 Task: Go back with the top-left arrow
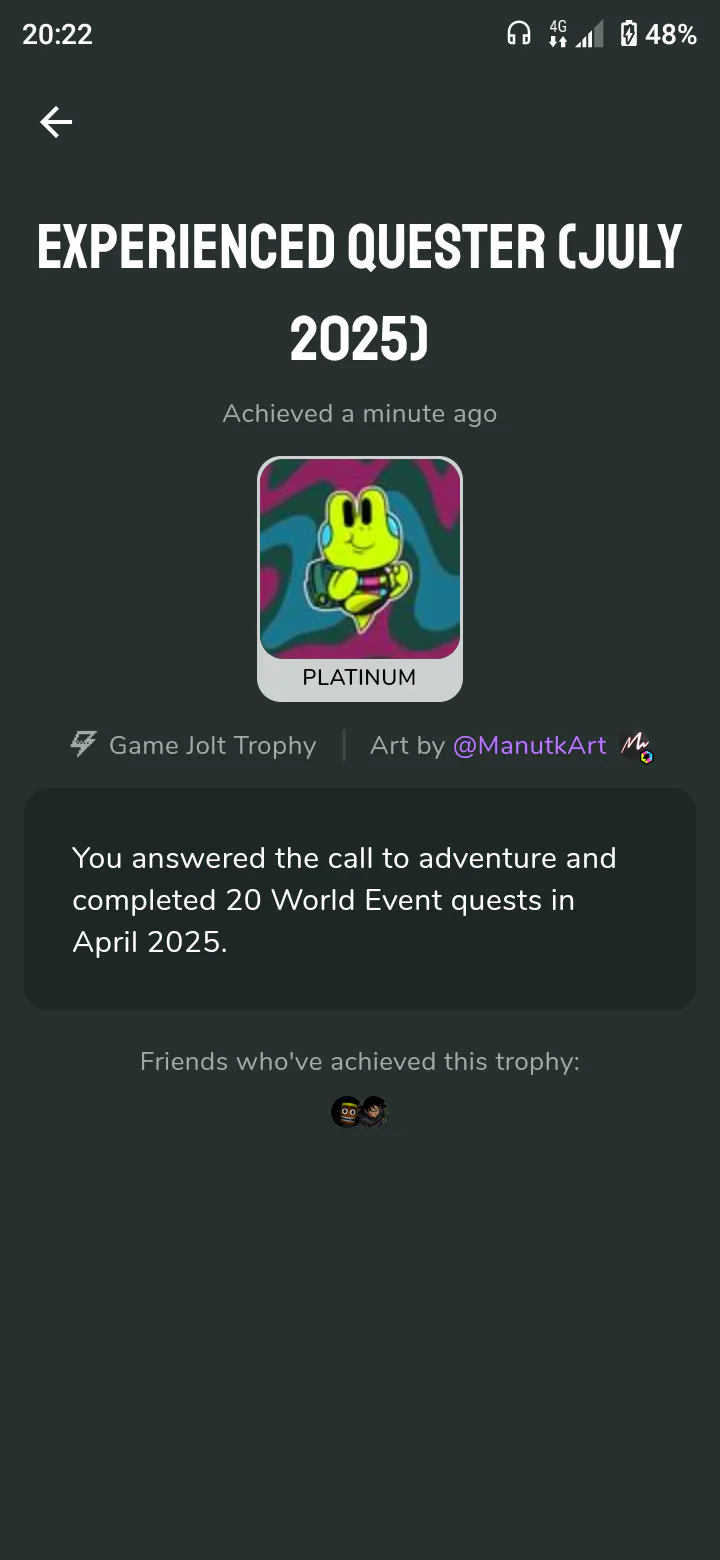pos(56,122)
